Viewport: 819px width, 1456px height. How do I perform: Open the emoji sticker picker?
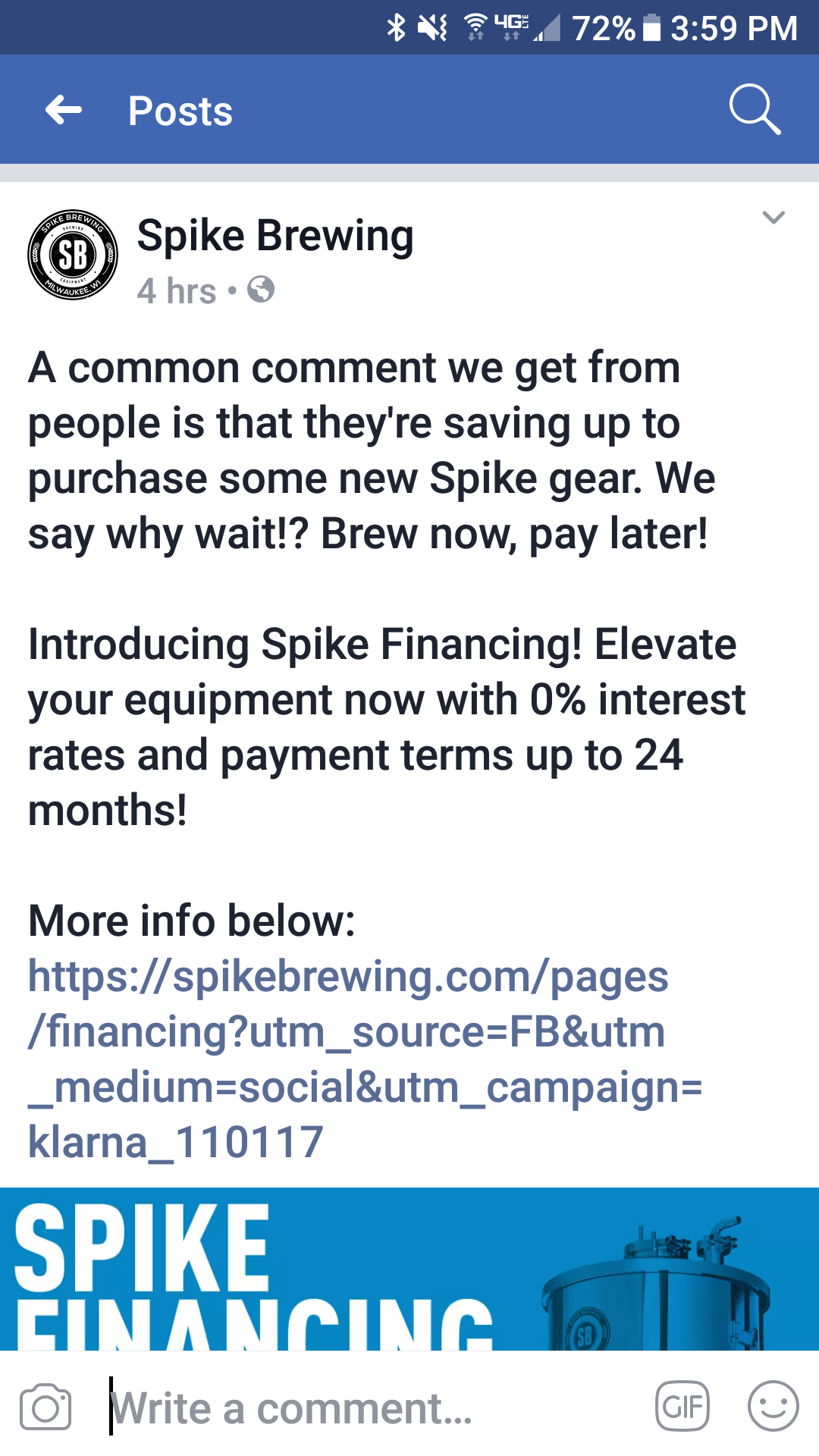pyautogui.click(x=773, y=1406)
